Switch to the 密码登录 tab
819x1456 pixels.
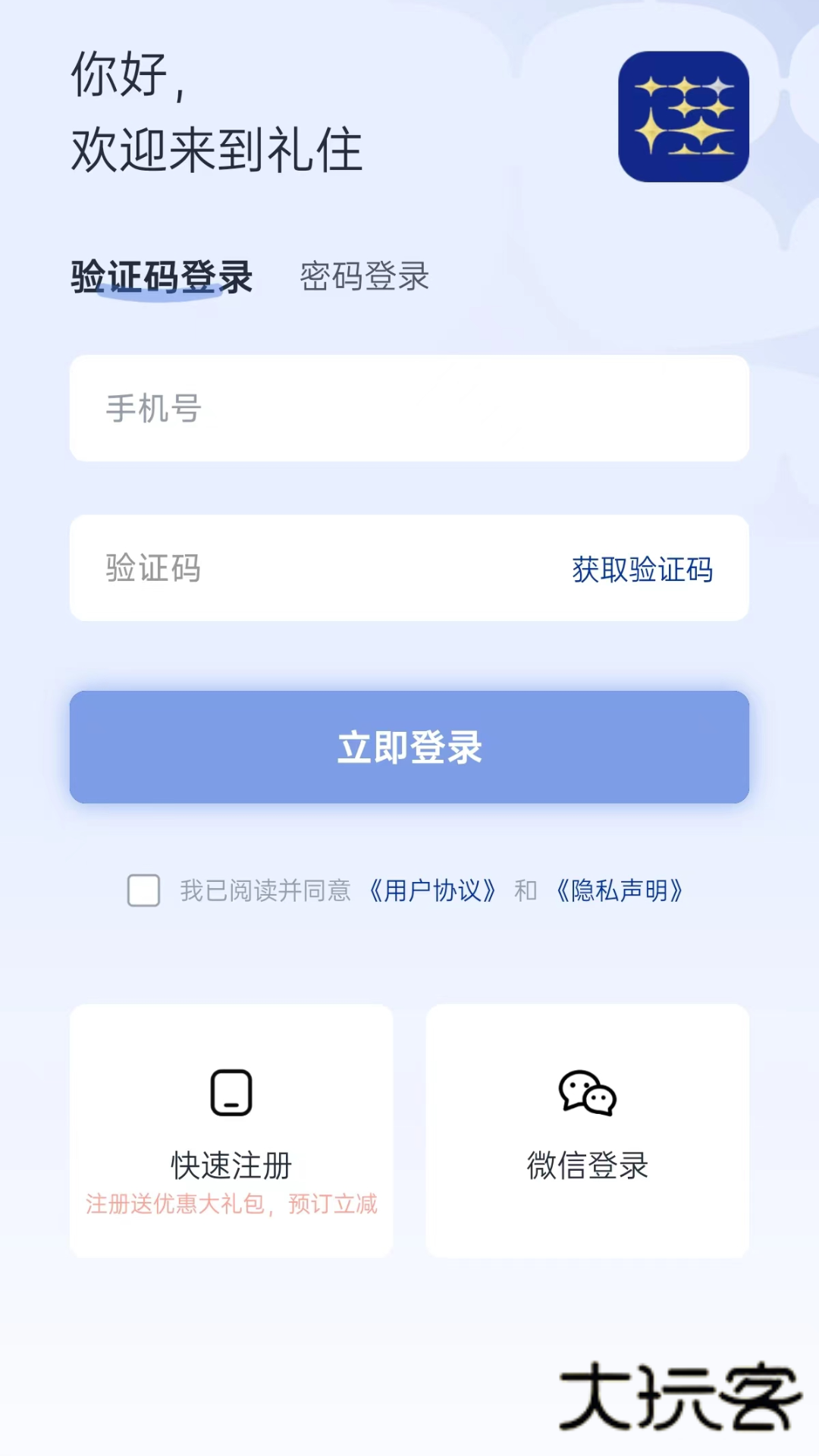point(364,277)
